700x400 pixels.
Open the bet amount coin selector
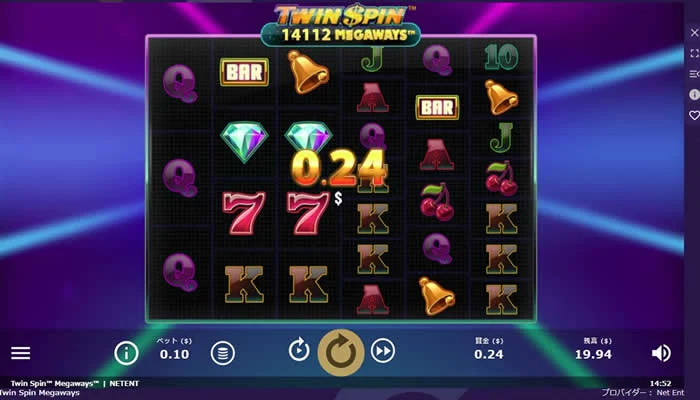(223, 352)
